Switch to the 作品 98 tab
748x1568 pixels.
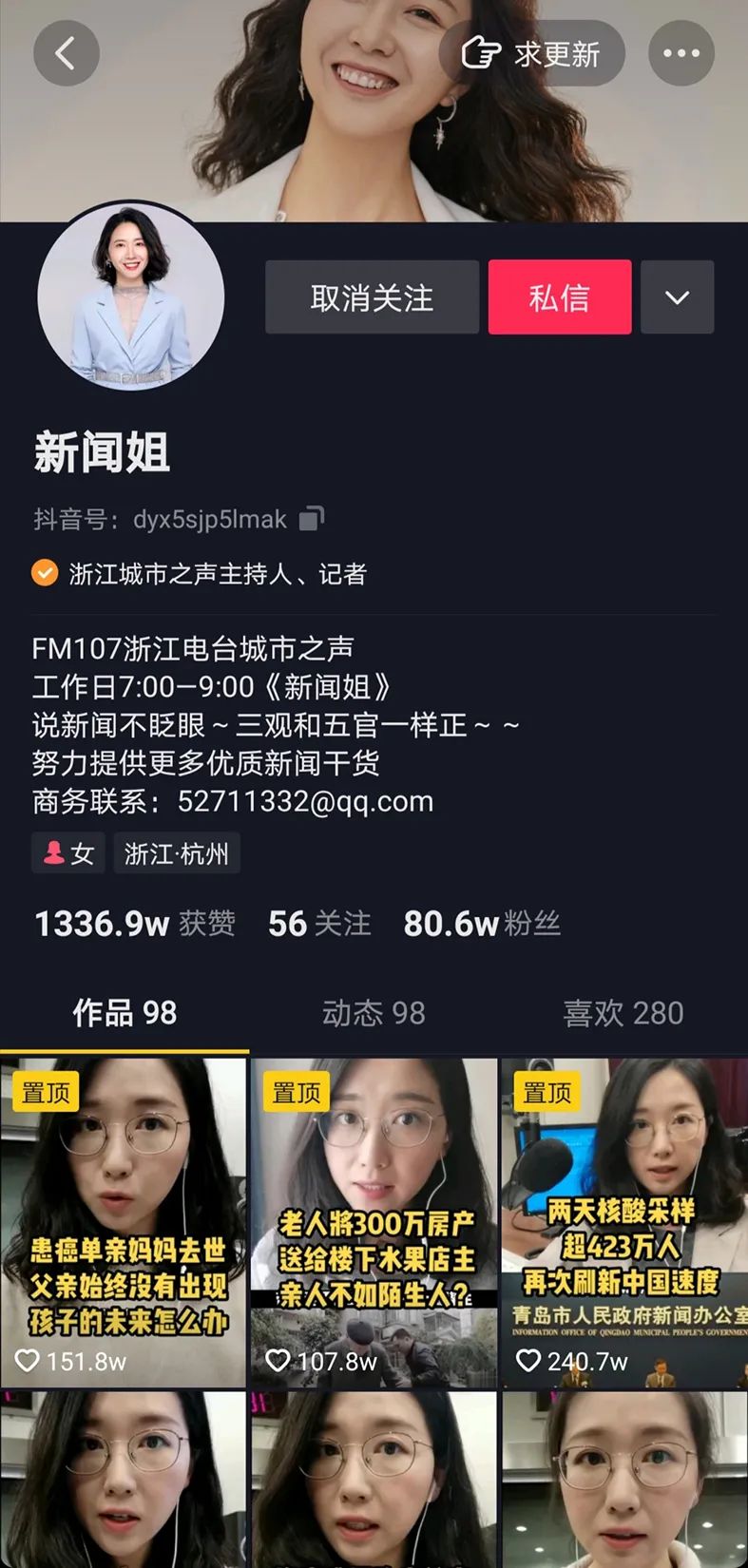point(125,1013)
